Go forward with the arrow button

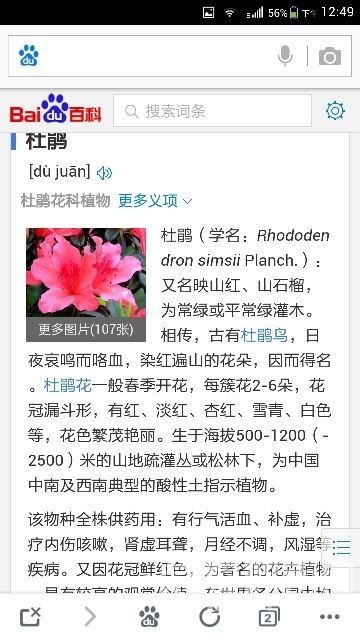pos(90,617)
